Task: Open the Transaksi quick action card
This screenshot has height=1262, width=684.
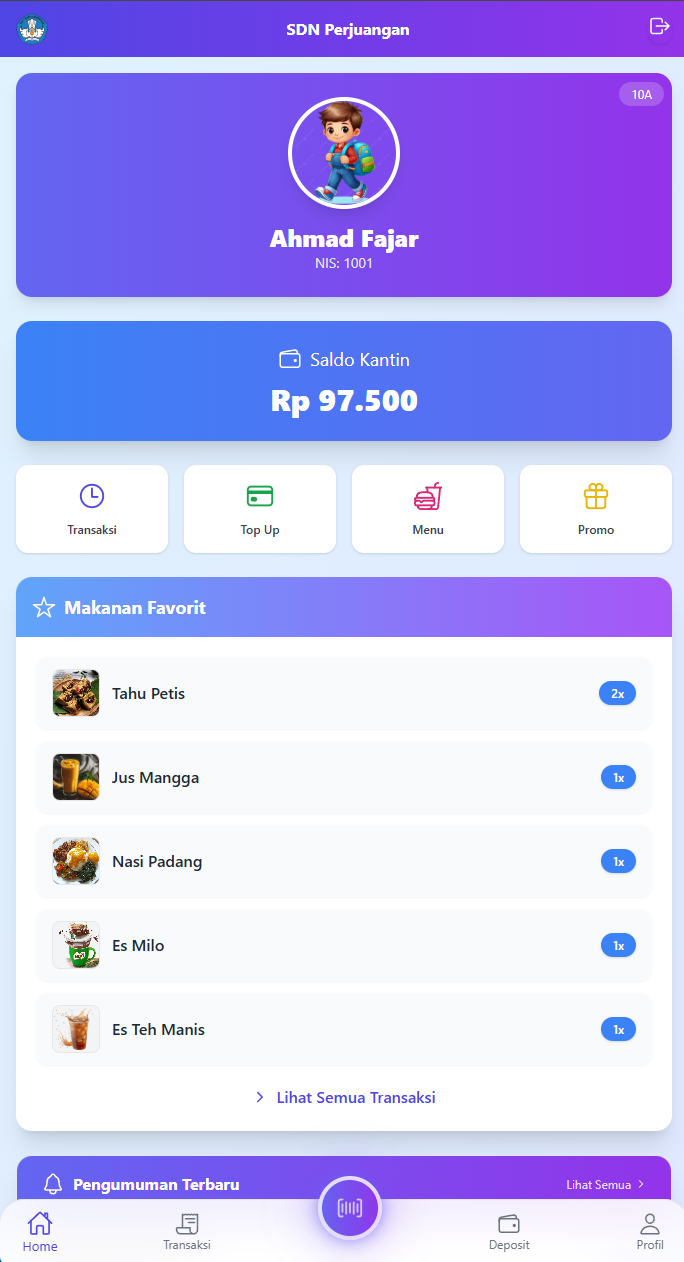Action: (x=92, y=508)
